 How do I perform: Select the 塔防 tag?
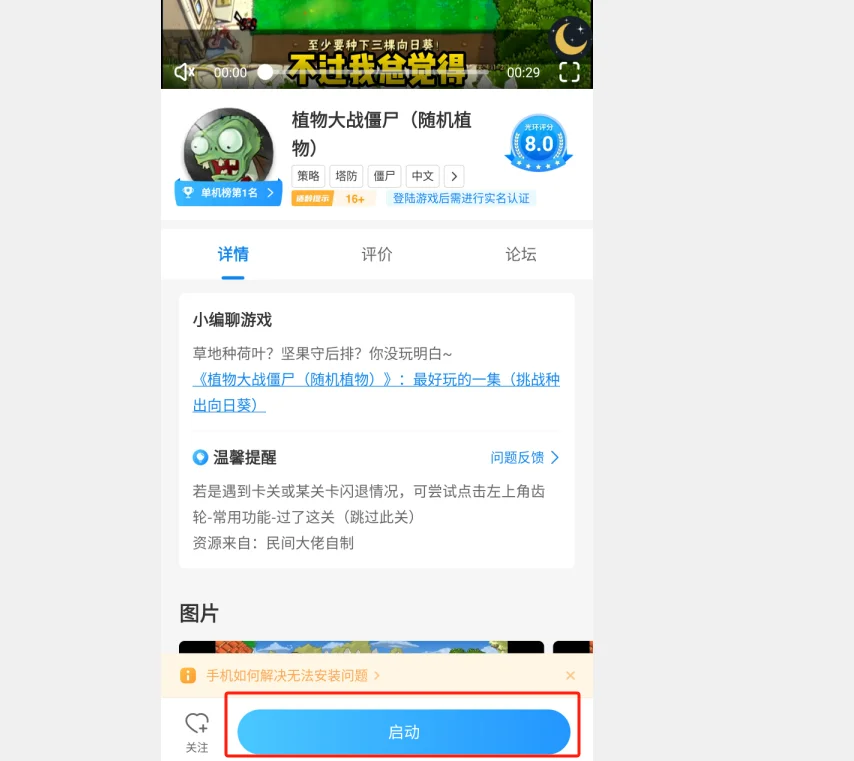(x=346, y=176)
